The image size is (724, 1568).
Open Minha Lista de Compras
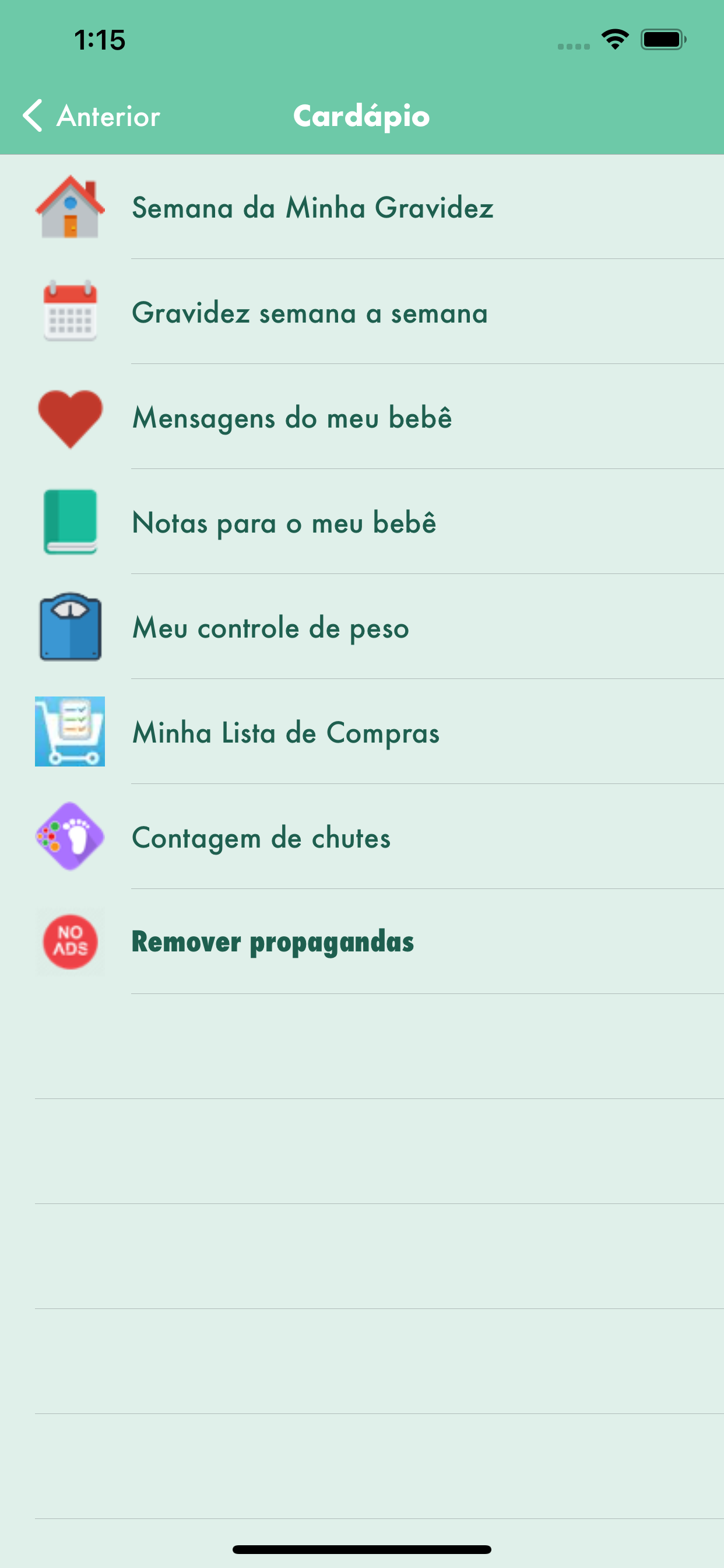click(362, 731)
